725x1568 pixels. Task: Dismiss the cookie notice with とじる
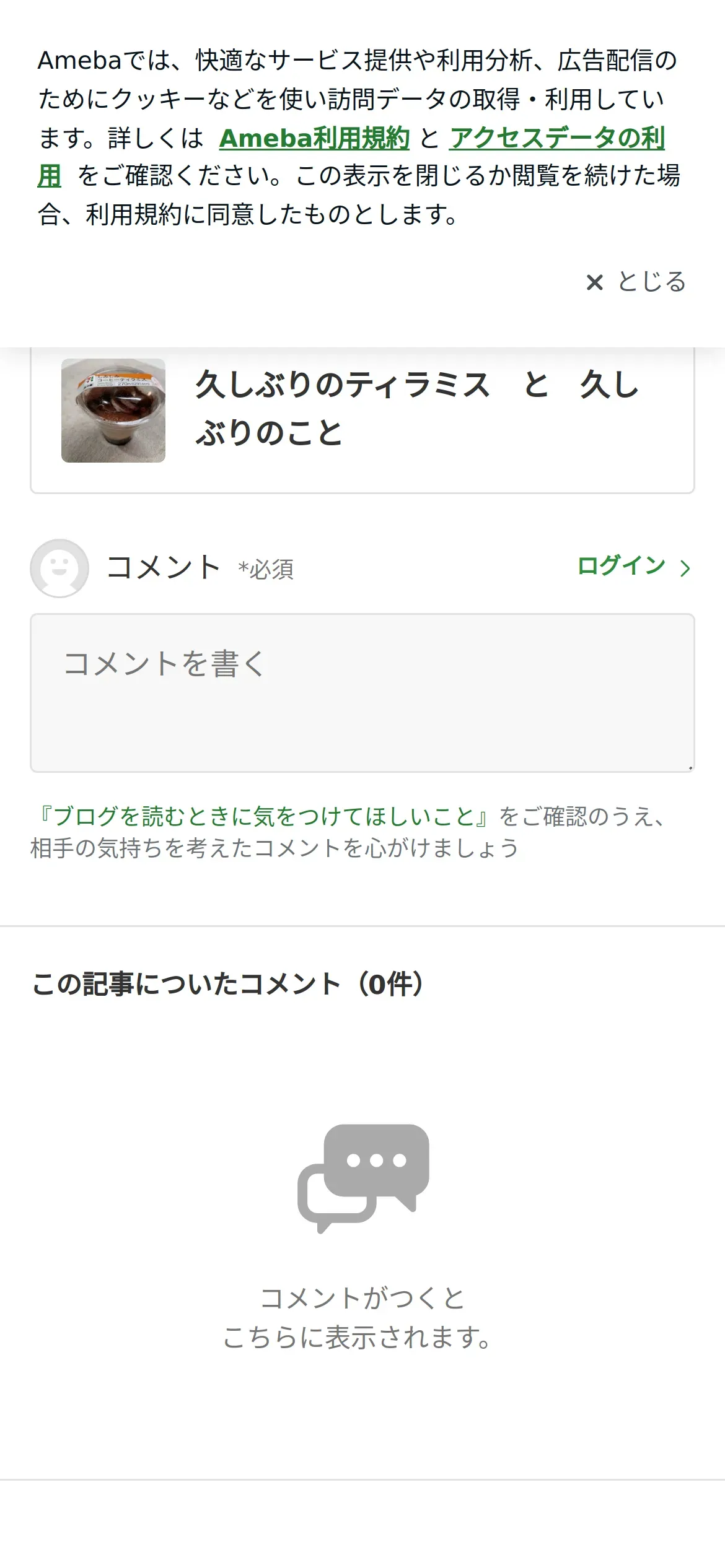[x=636, y=282]
